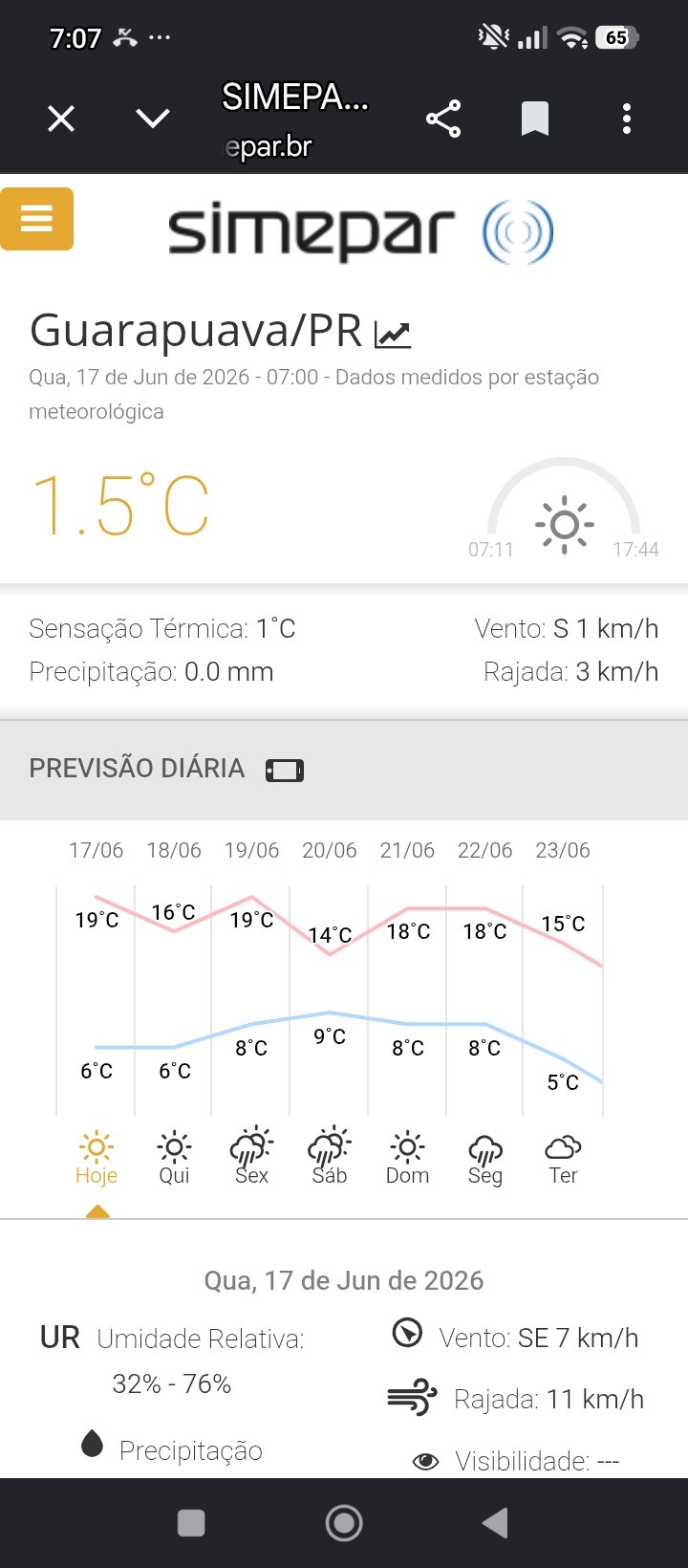Share the SIMEPAR page
The height and width of the screenshot is (1568, 688).
pyautogui.click(x=443, y=120)
